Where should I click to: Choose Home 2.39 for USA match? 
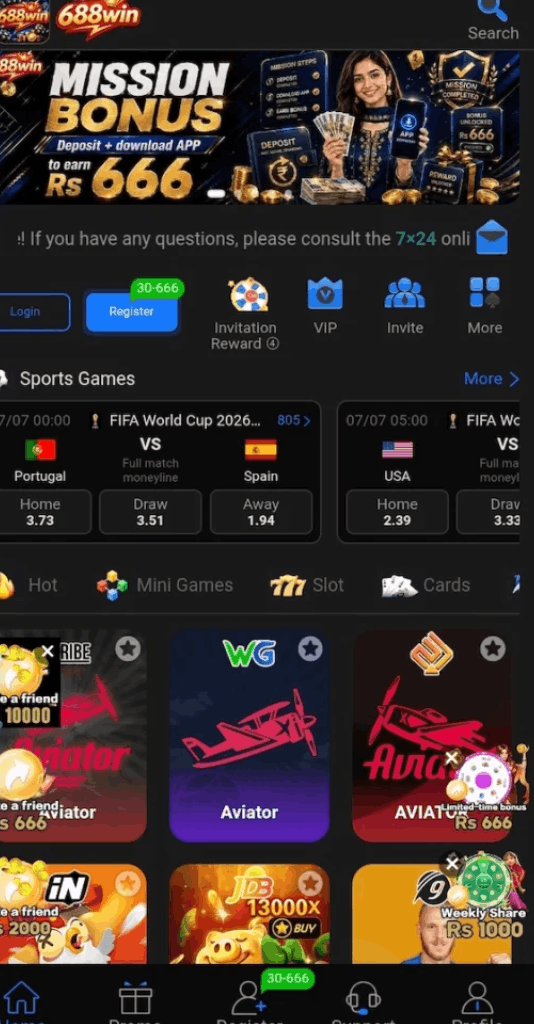pyautogui.click(x=397, y=512)
